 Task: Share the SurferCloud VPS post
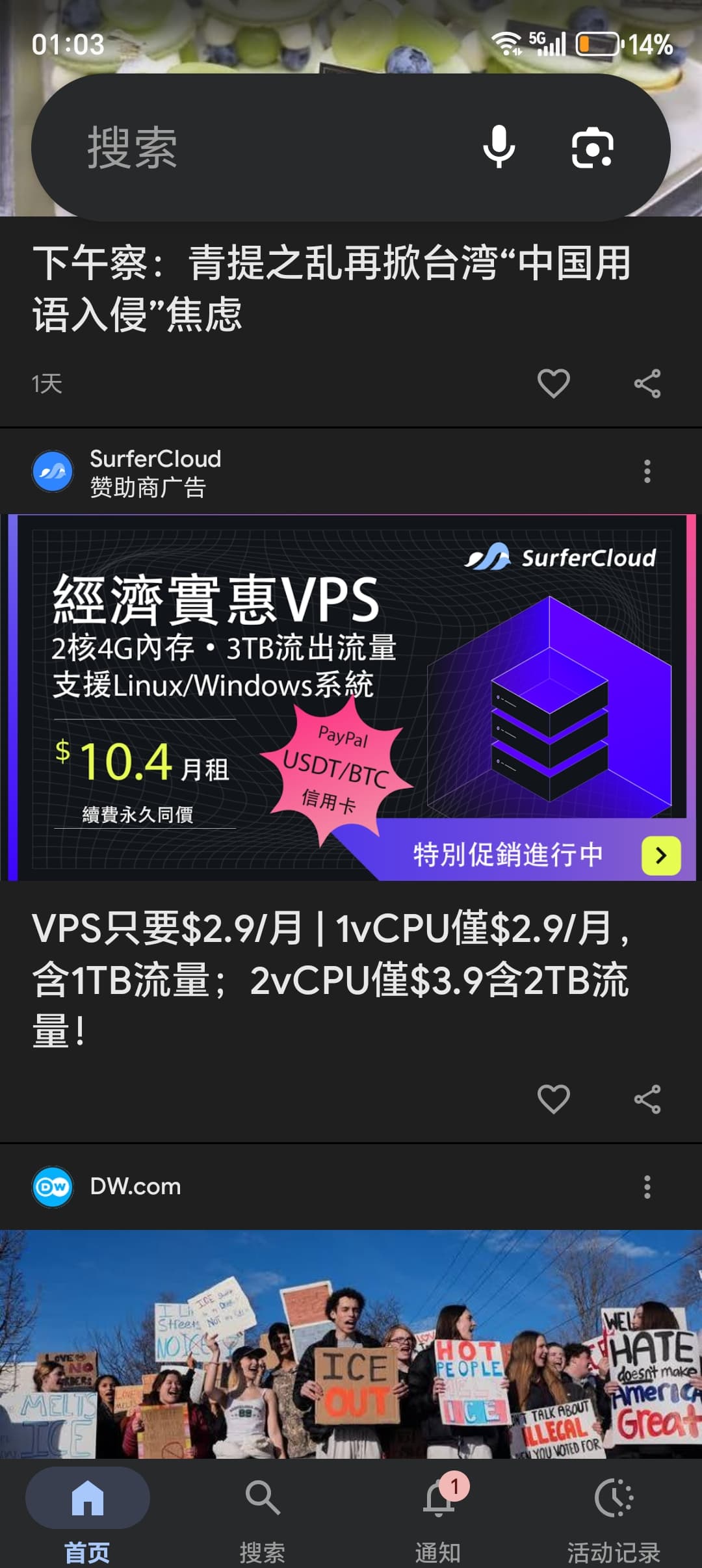(x=647, y=1099)
